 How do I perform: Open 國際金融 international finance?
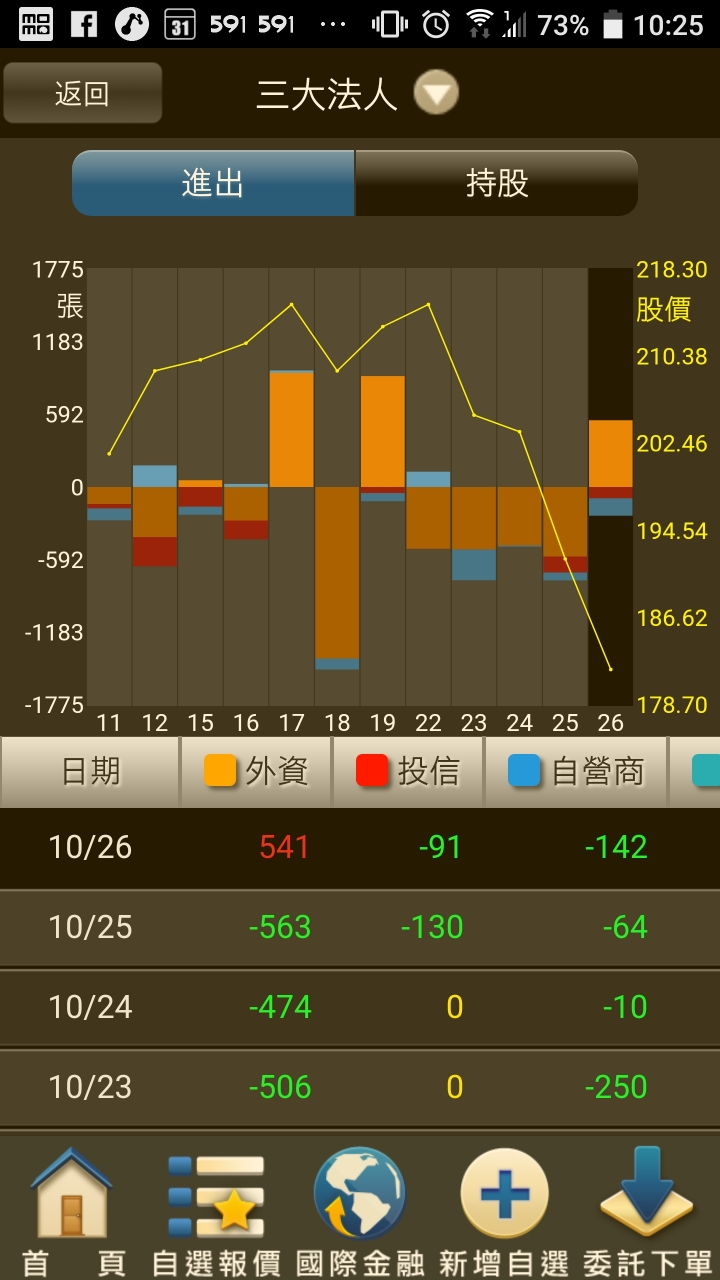tap(360, 1210)
